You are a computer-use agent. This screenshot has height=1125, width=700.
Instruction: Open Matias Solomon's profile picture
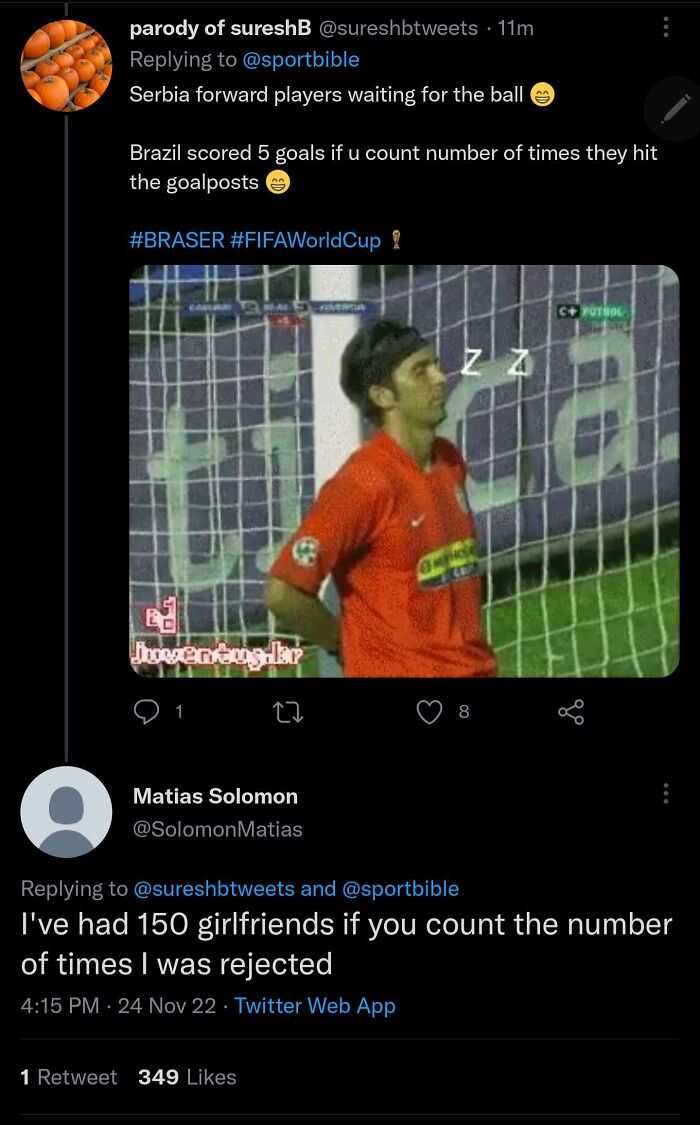66,812
